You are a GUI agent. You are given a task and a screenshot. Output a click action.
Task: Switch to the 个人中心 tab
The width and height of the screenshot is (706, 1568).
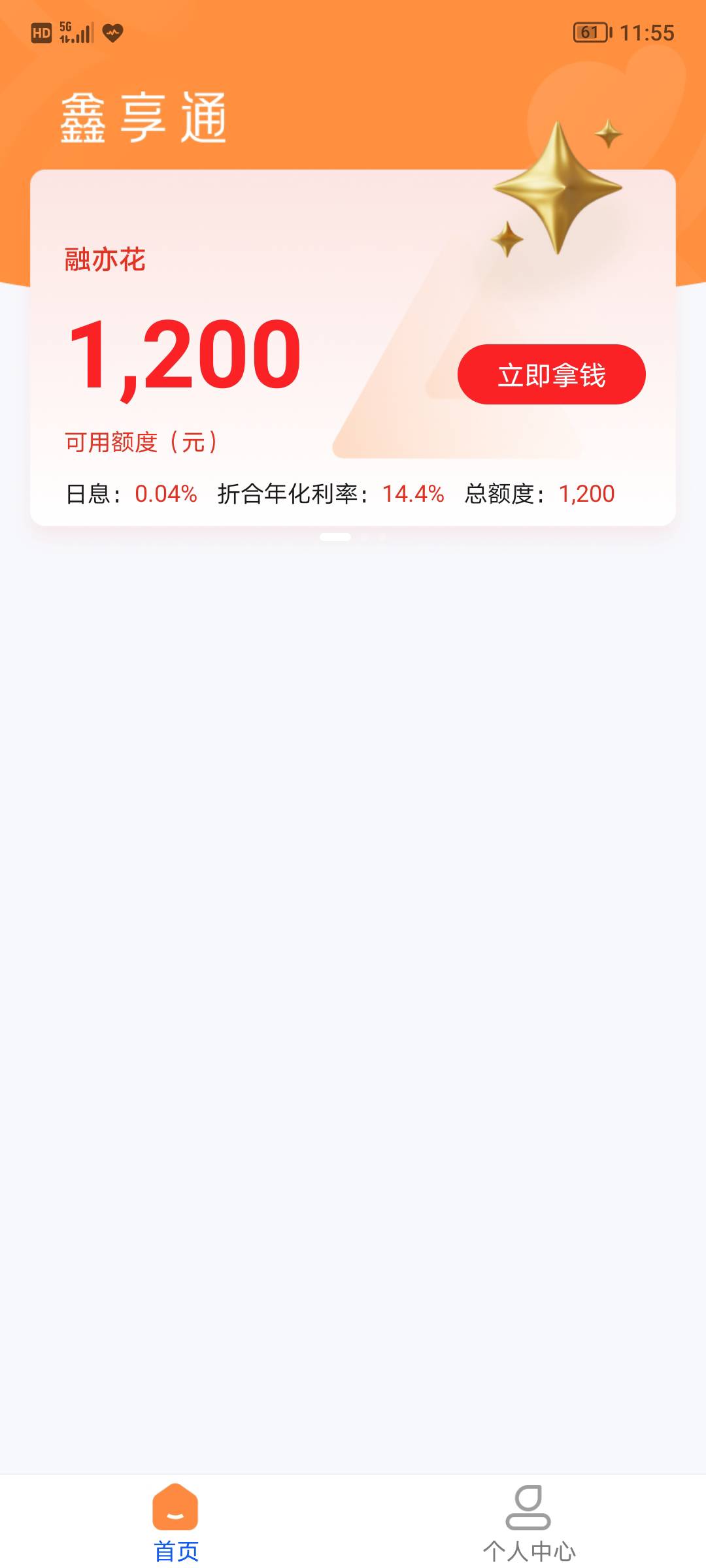(x=529, y=1524)
